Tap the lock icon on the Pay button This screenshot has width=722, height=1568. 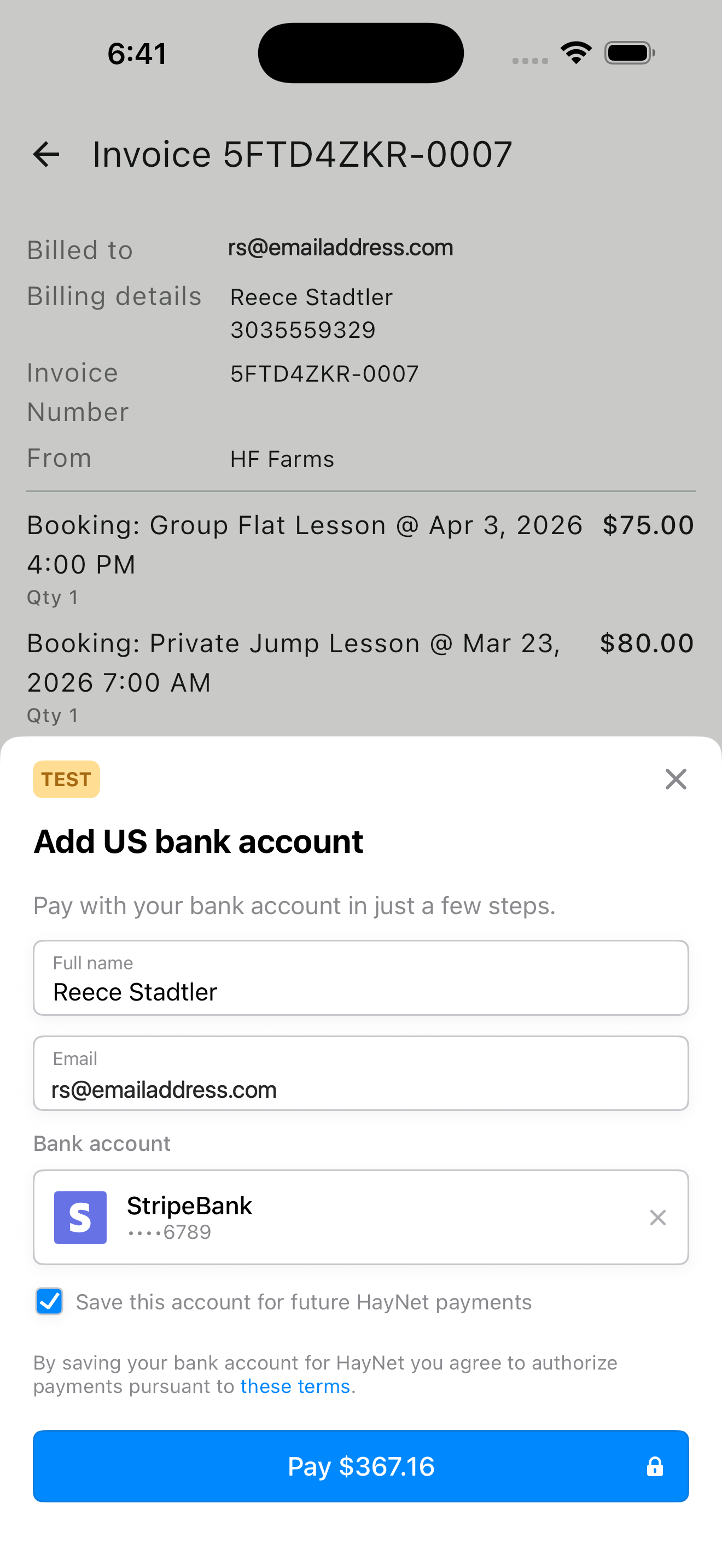[x=654, y=1466]
